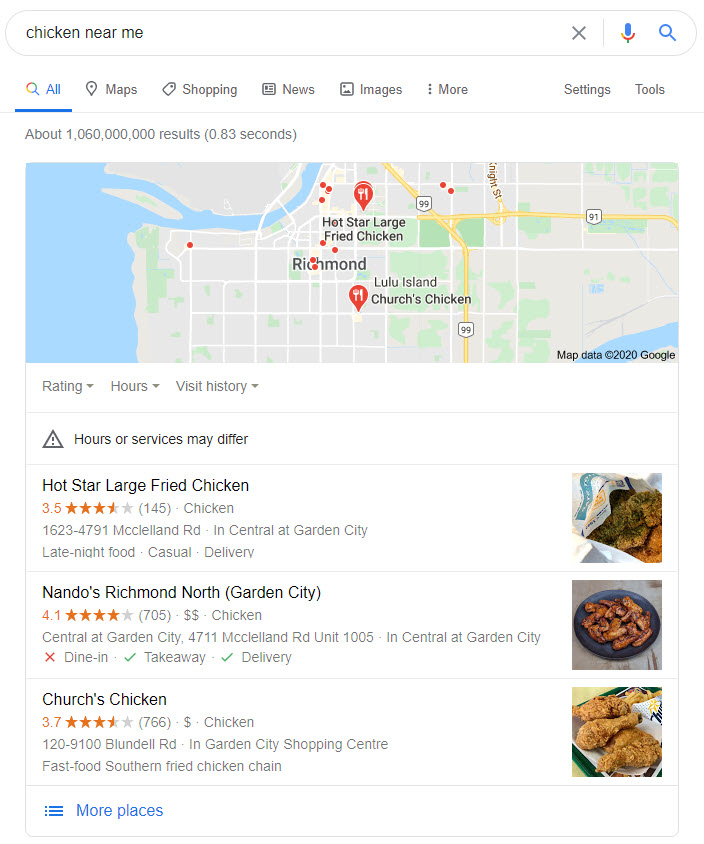Open the Church's Chicken listing
Screen dimensions: 704x844
(104, 699)
